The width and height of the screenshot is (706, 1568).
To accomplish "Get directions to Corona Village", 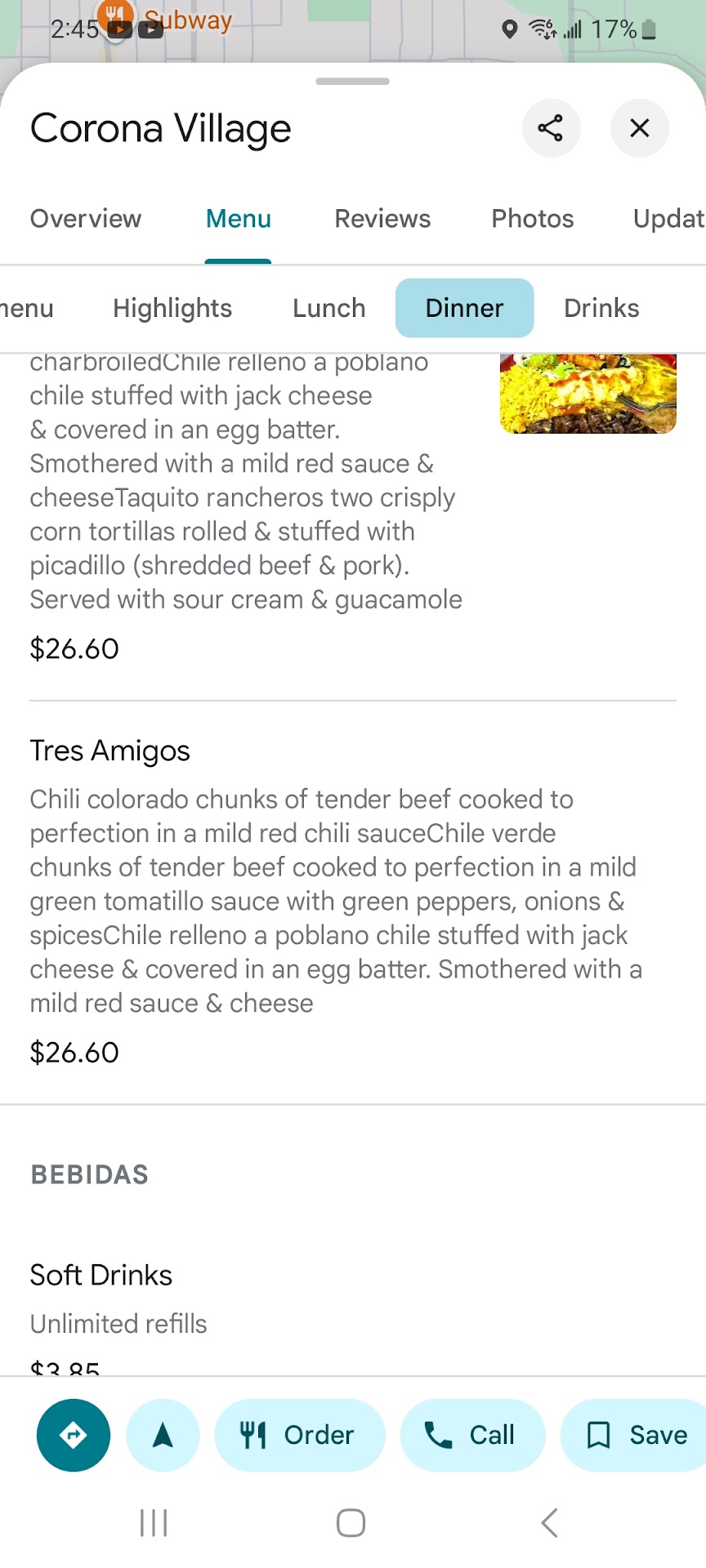I will pos(74,1435).
